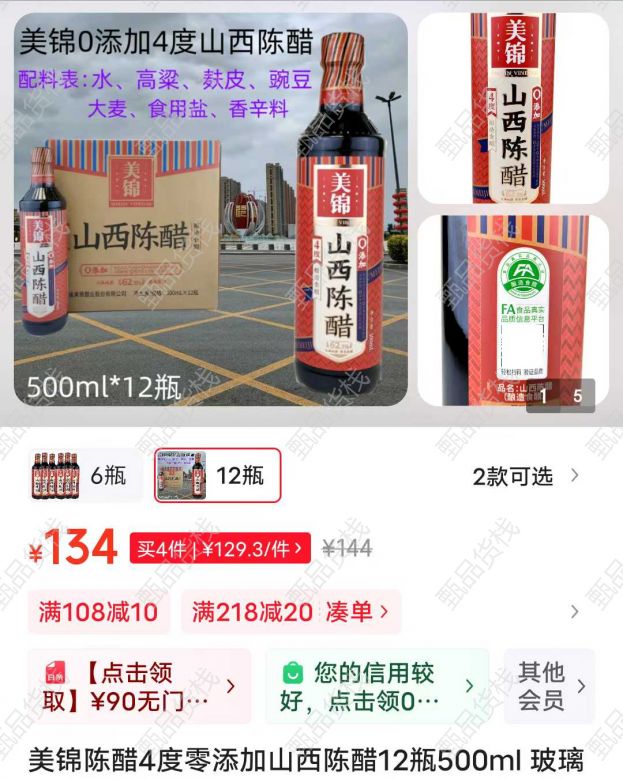Screen dimensions: 623x779
Task: Claim the 满108减10 coupon
Action: 98,611
